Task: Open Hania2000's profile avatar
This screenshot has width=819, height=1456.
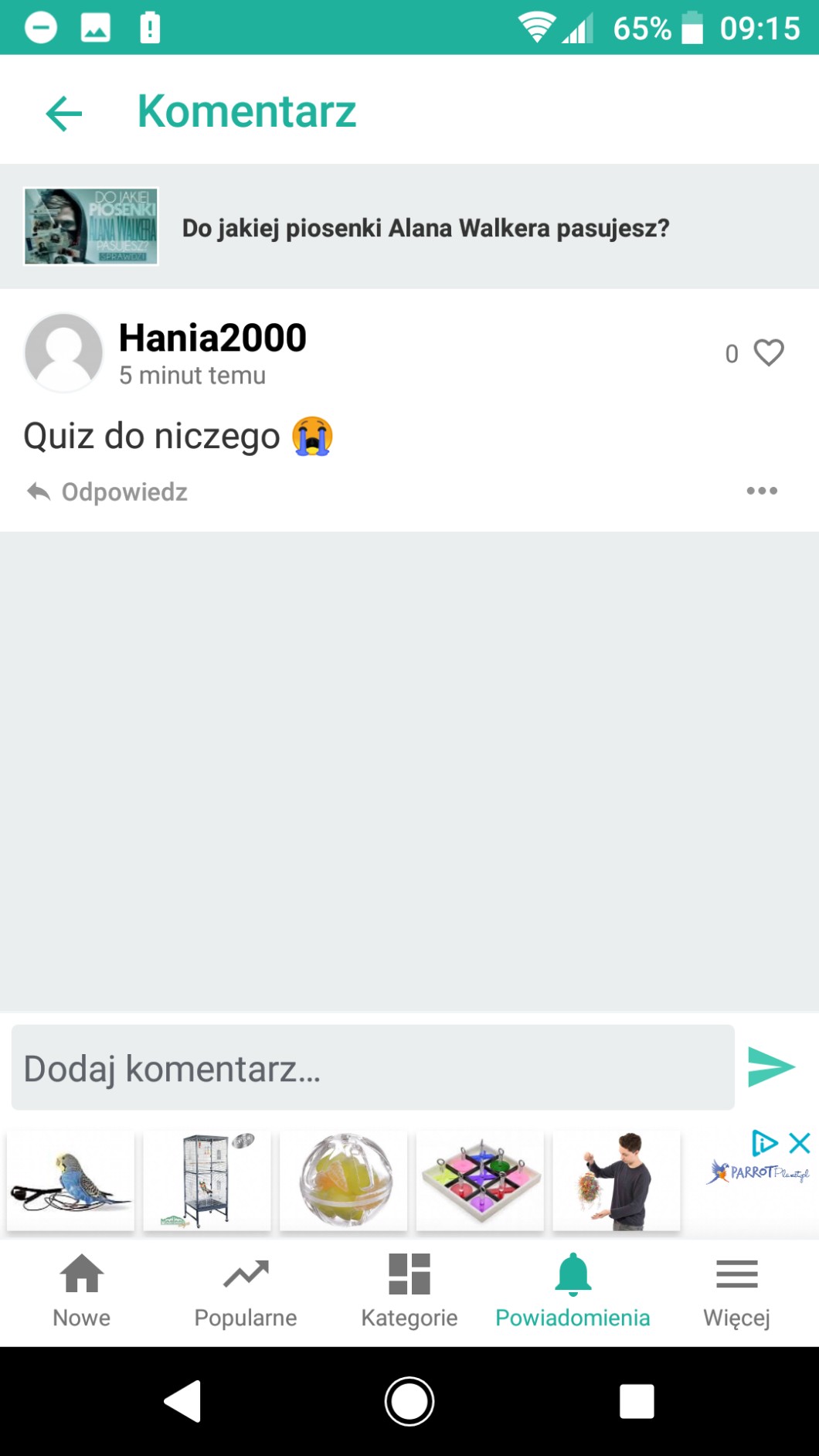Action: point(64,352)
